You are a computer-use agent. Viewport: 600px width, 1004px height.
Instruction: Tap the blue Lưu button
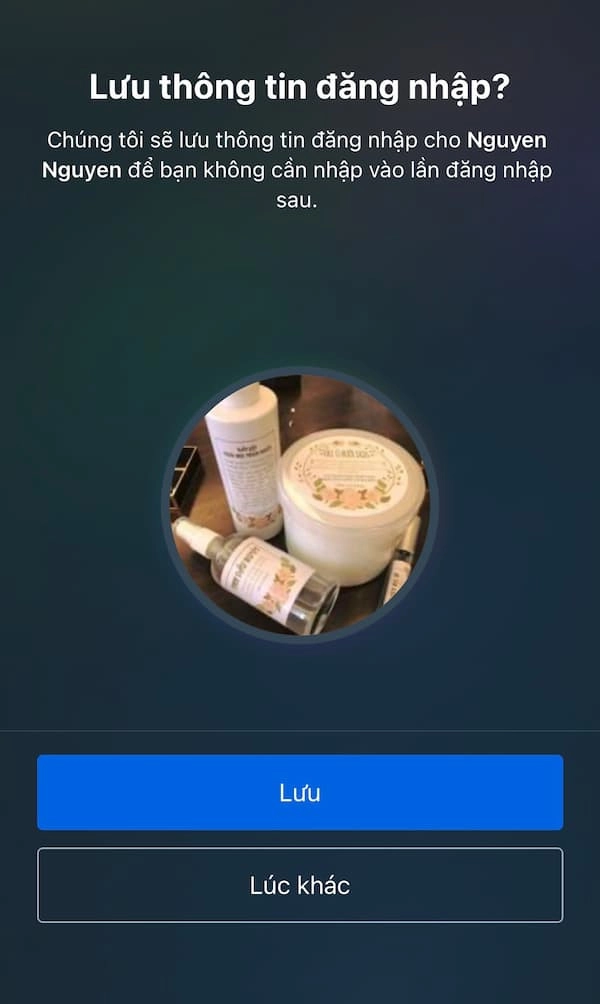click(300, 792)
